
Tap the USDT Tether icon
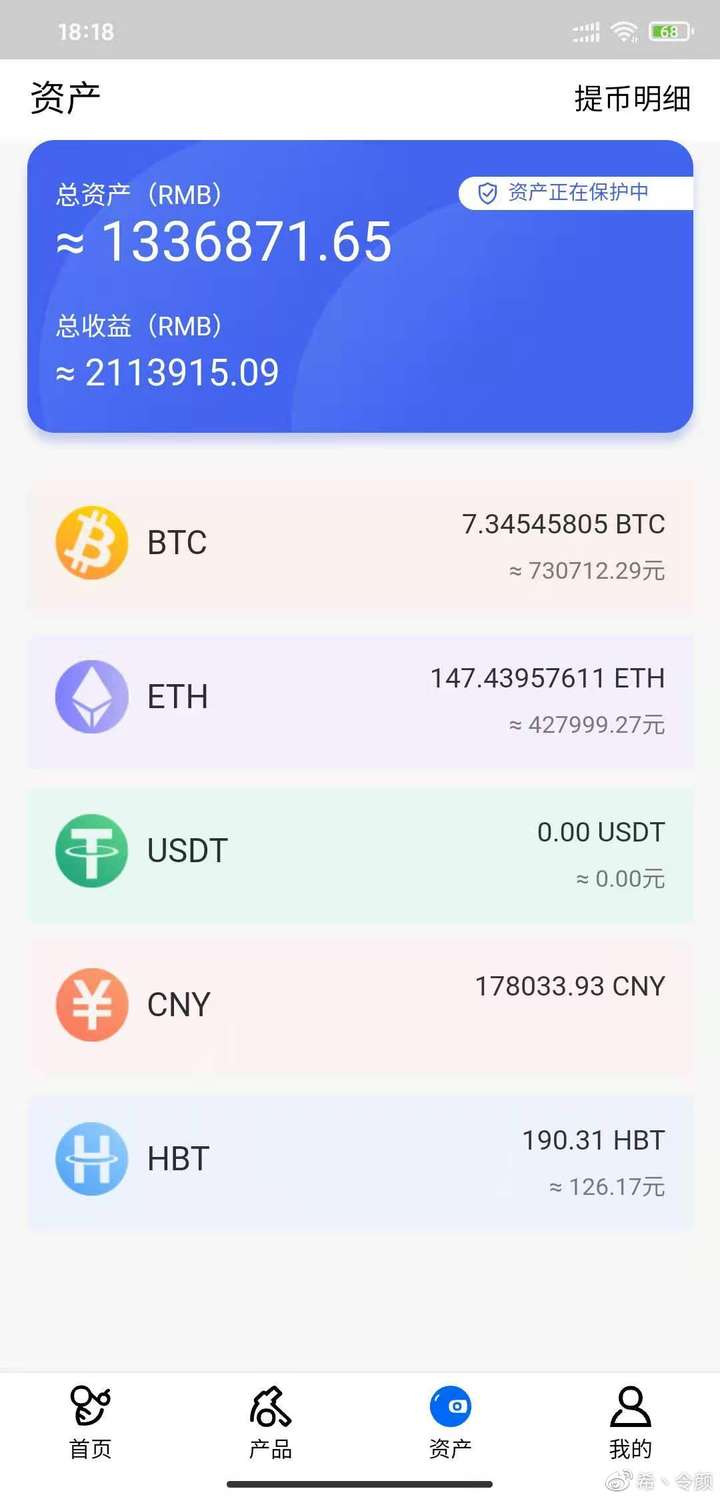point(91,850)
